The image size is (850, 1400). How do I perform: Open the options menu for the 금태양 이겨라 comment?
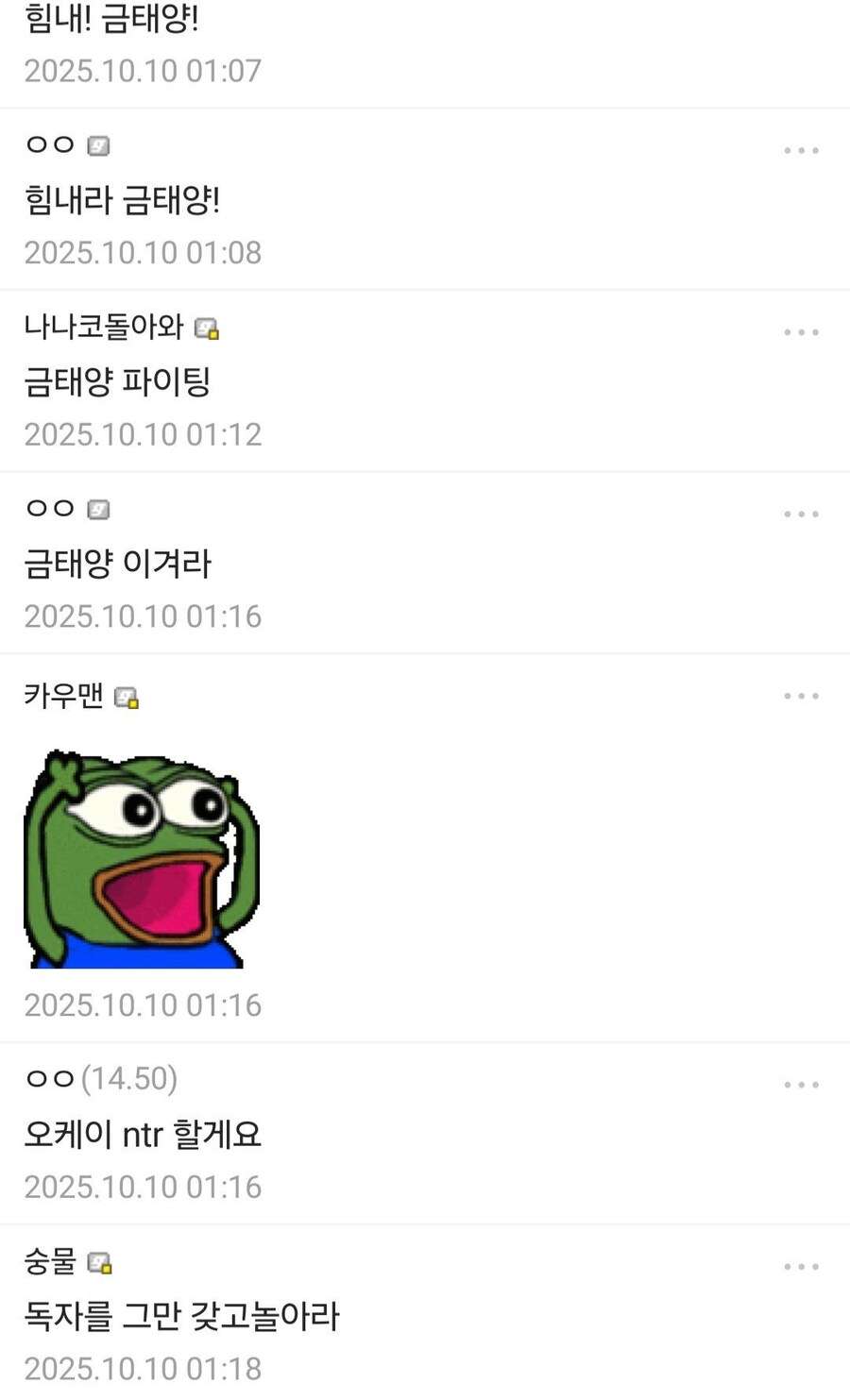pyautogui.click(x=801, y=513)
